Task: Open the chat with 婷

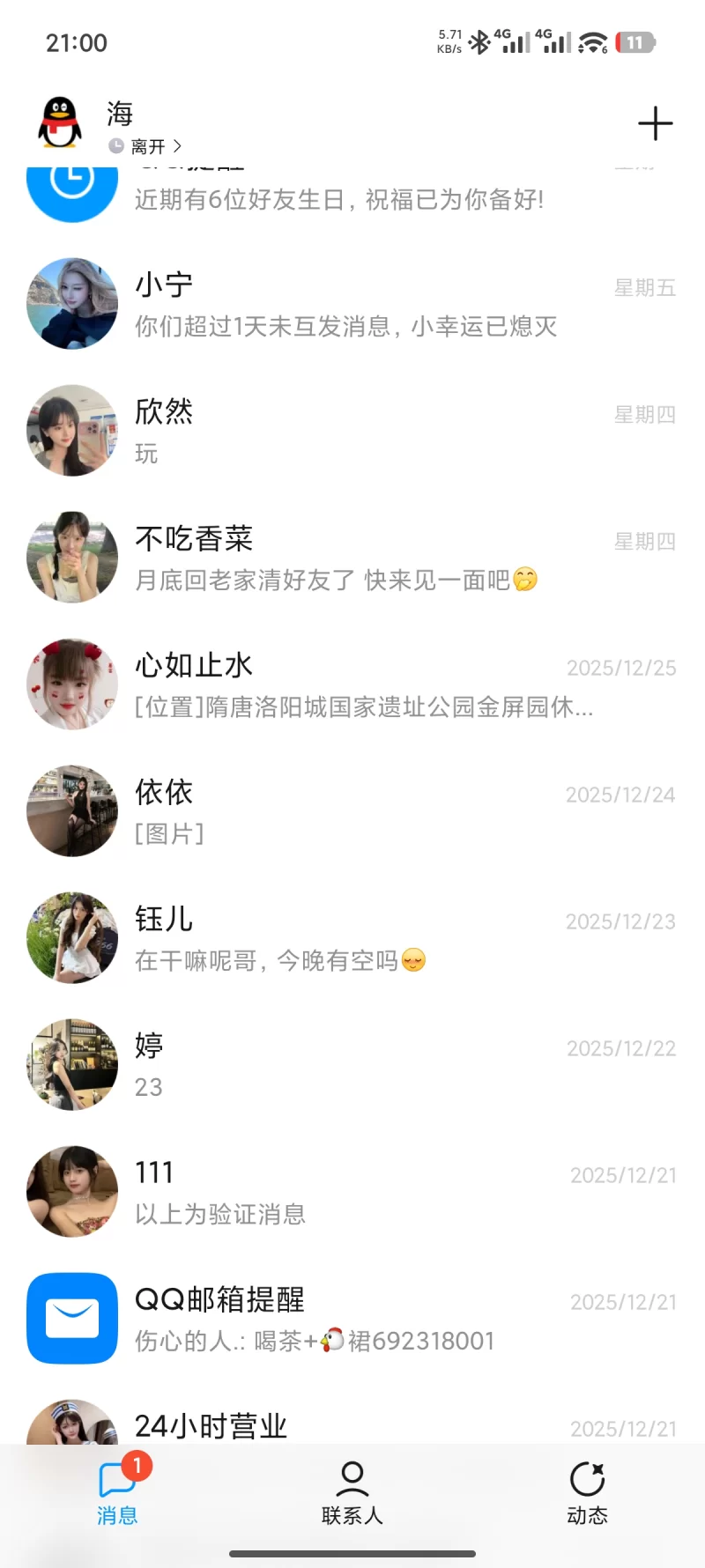Action: tap(352, 1066)
